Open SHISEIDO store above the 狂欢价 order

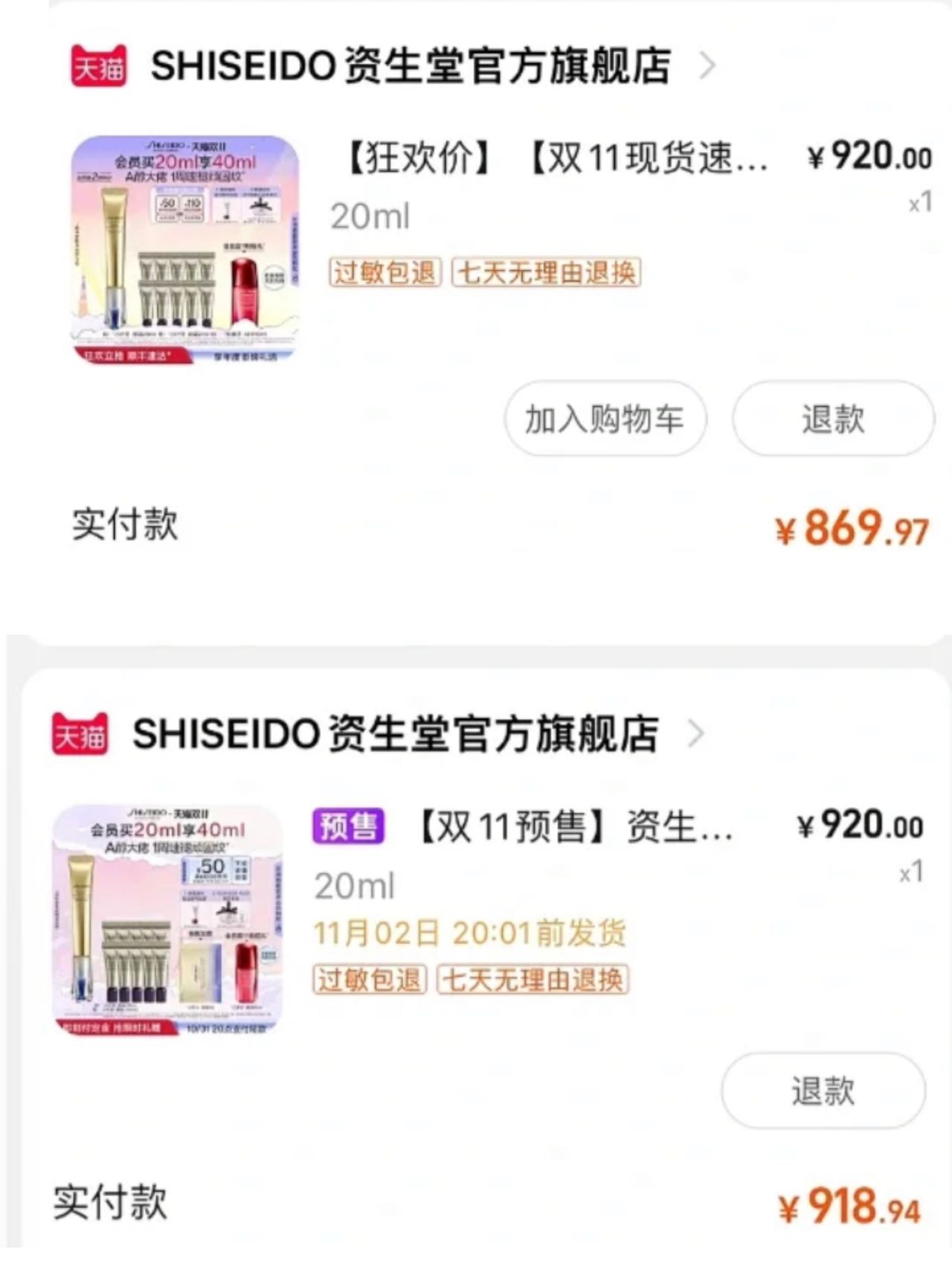point(411,65)
